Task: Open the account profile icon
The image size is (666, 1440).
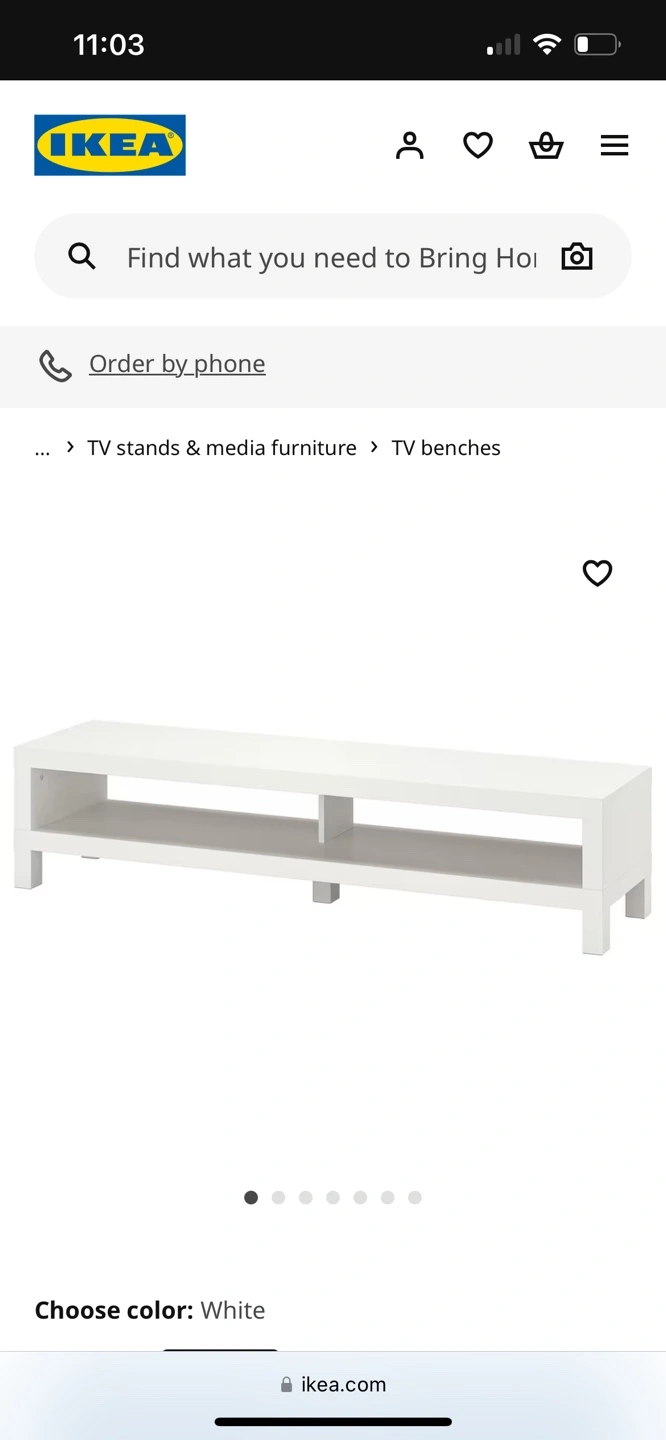Action: [x=409, y=145]
